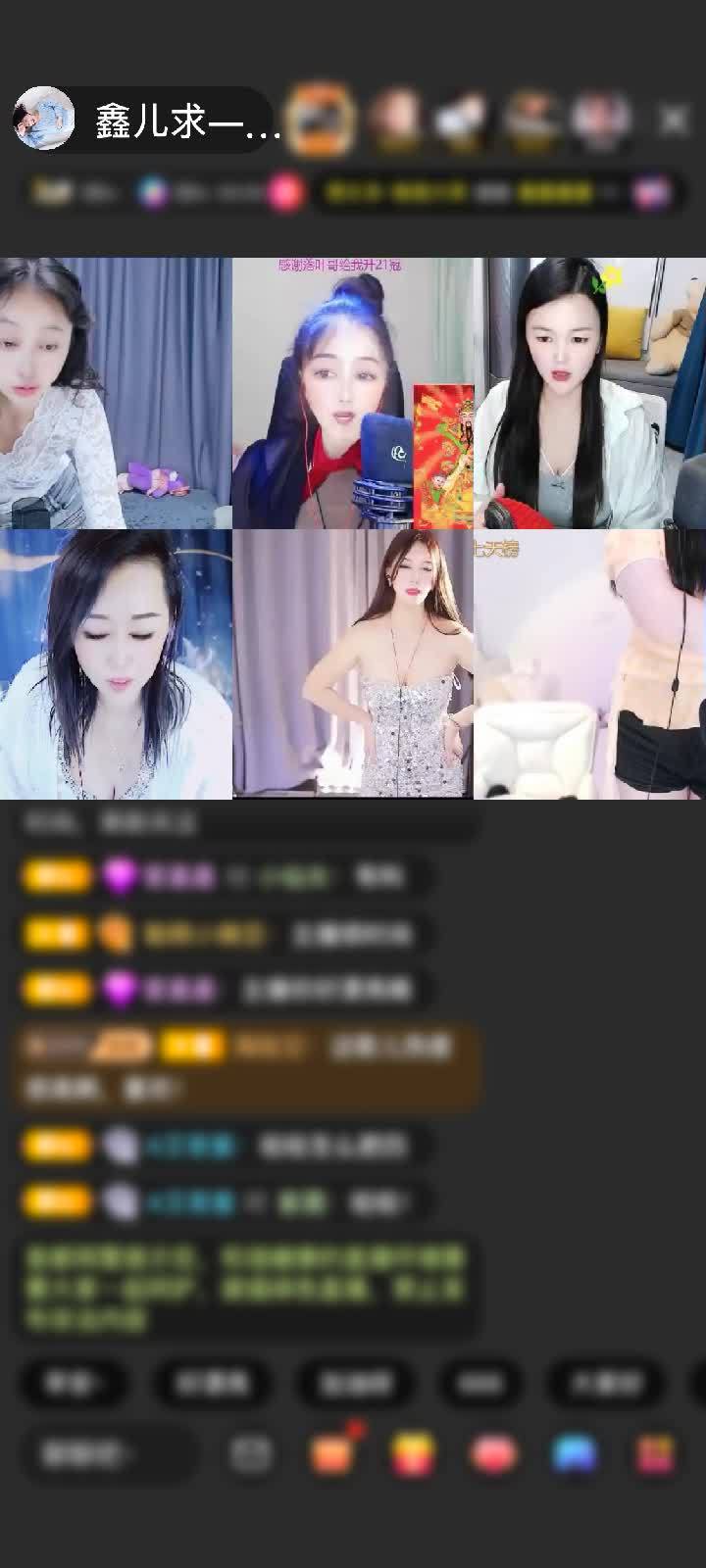The width and height of the screenshot is (706, 1568).
Task: Select the stream tile with sequin dress
Action: [x=352, y=663]
